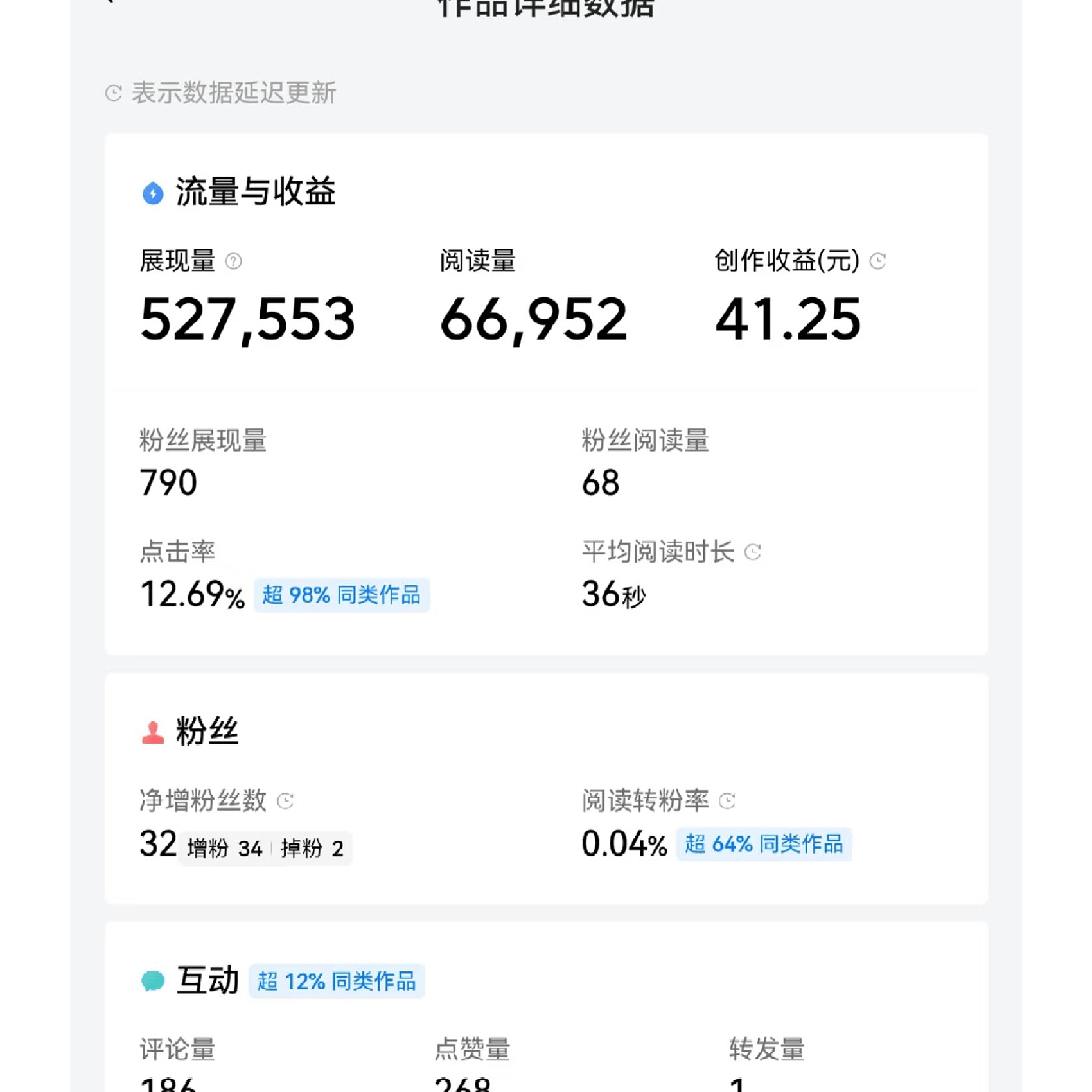Viewport: 1092px width, 1092px height.
Task: Open the help icon beside 展现量
Action: pos(234,261)
